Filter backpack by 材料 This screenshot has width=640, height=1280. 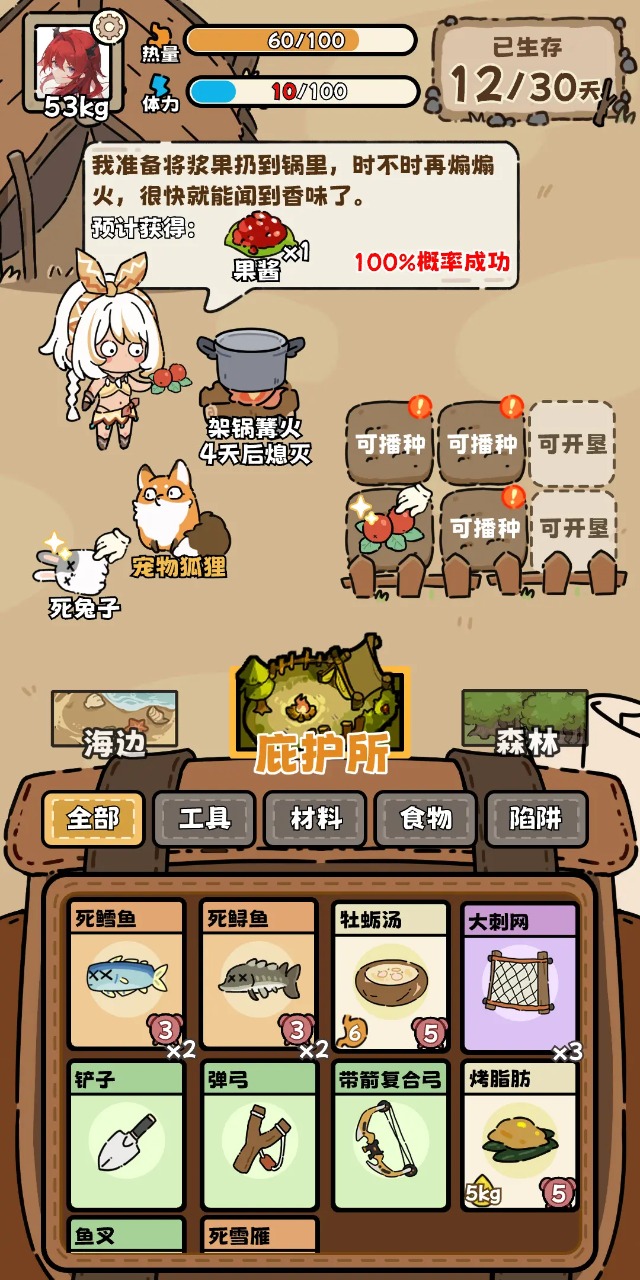(316, 819)
